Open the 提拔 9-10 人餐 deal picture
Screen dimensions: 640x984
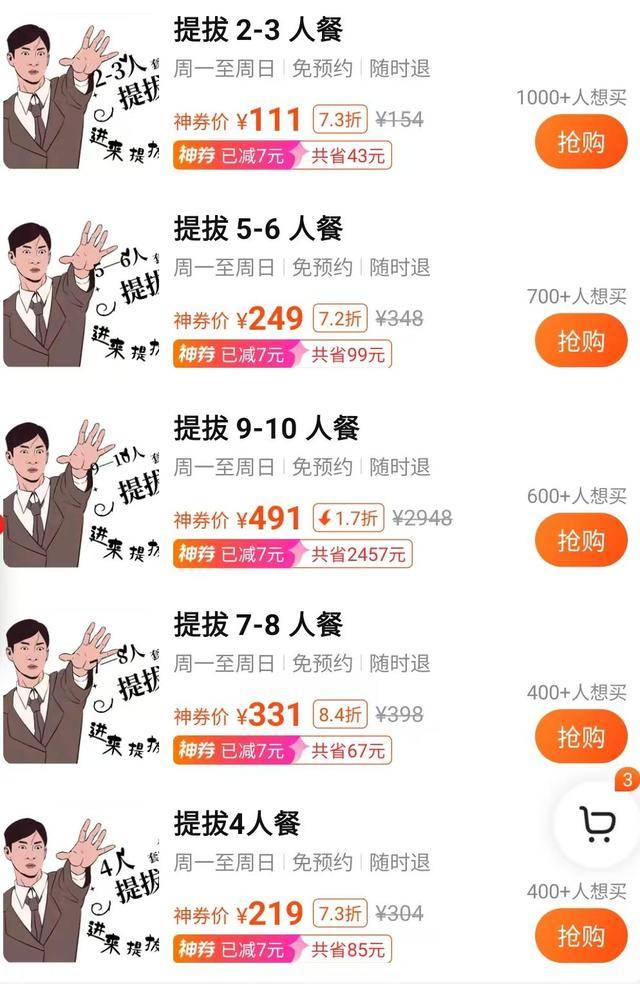pos(81,492)
